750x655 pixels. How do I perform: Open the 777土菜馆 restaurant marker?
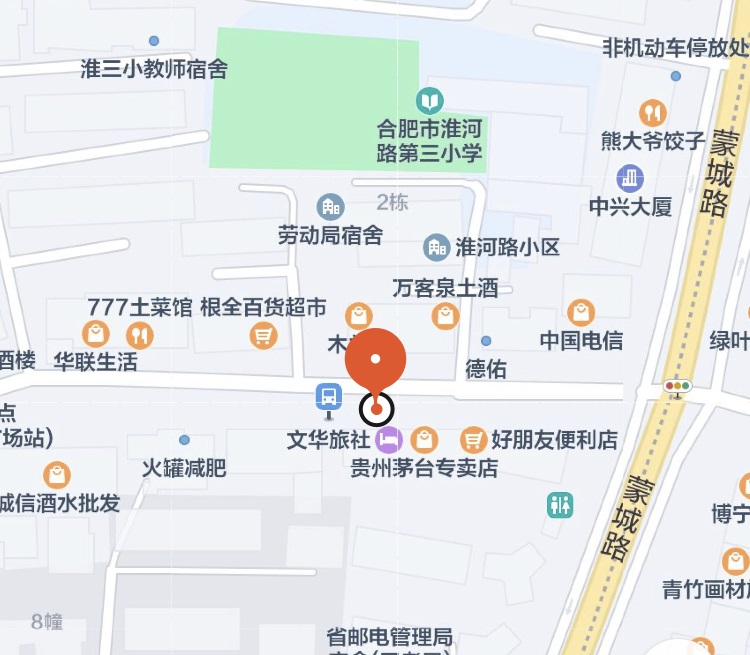coord(140,334)
